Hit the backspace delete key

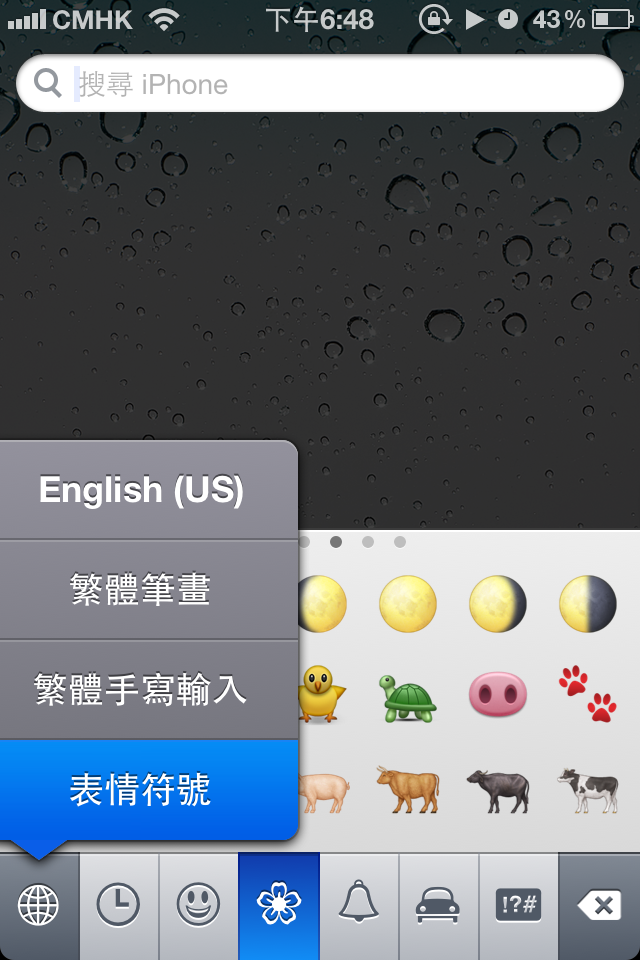coord(599,906)
